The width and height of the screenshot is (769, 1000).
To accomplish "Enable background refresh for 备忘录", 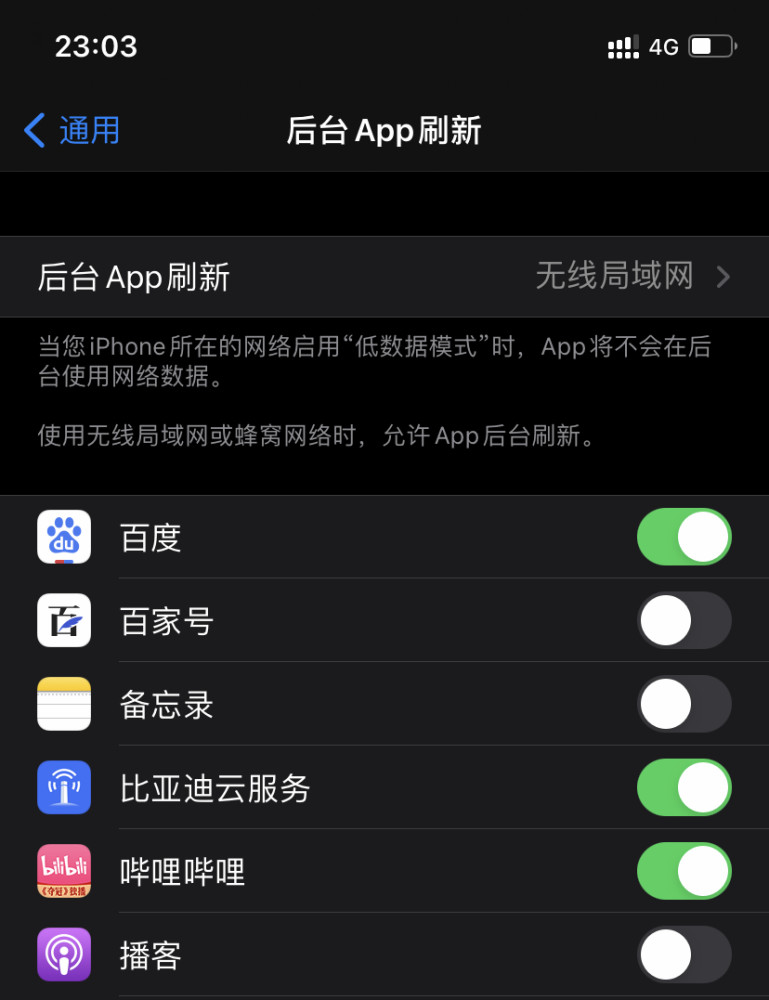I will (x=684, y=705).
